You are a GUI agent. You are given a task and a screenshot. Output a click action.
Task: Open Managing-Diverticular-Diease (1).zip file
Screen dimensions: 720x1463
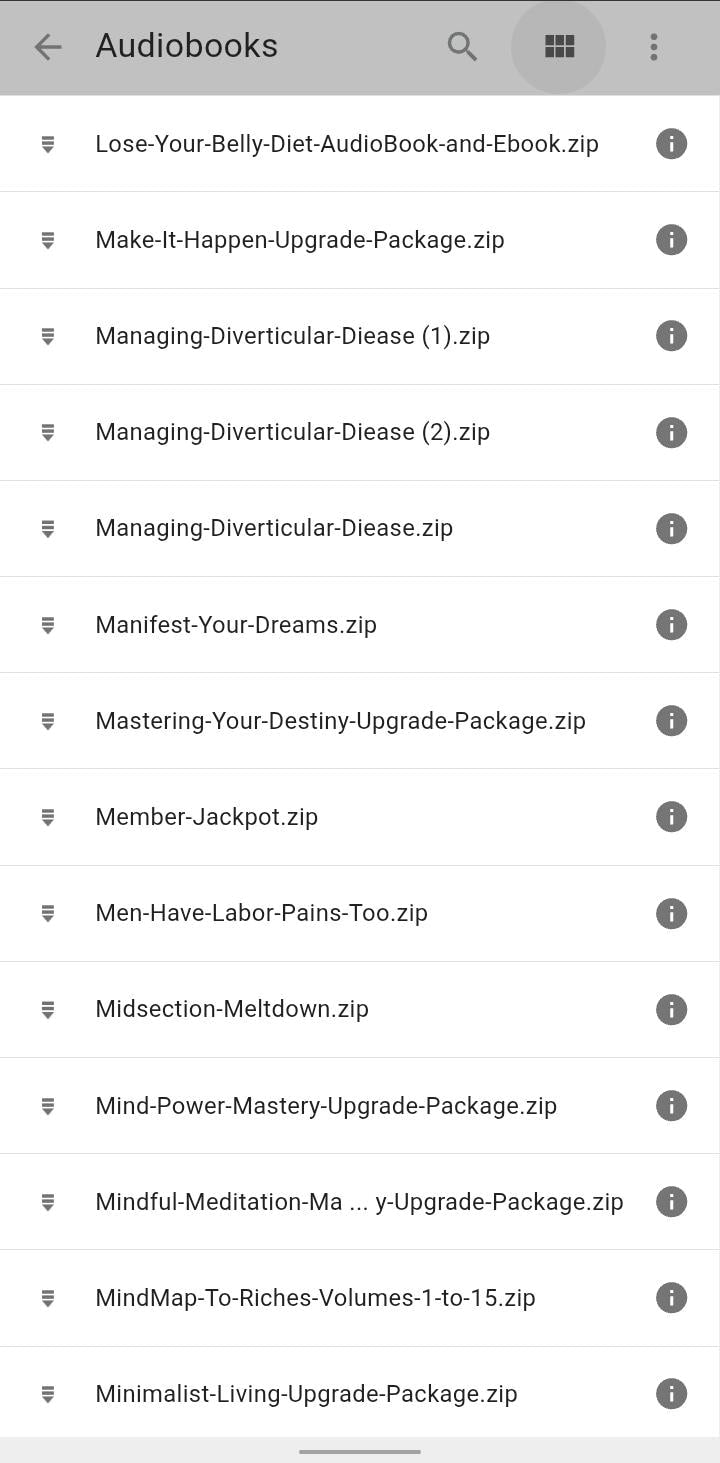pyautogui.click(x=292, y=336)
